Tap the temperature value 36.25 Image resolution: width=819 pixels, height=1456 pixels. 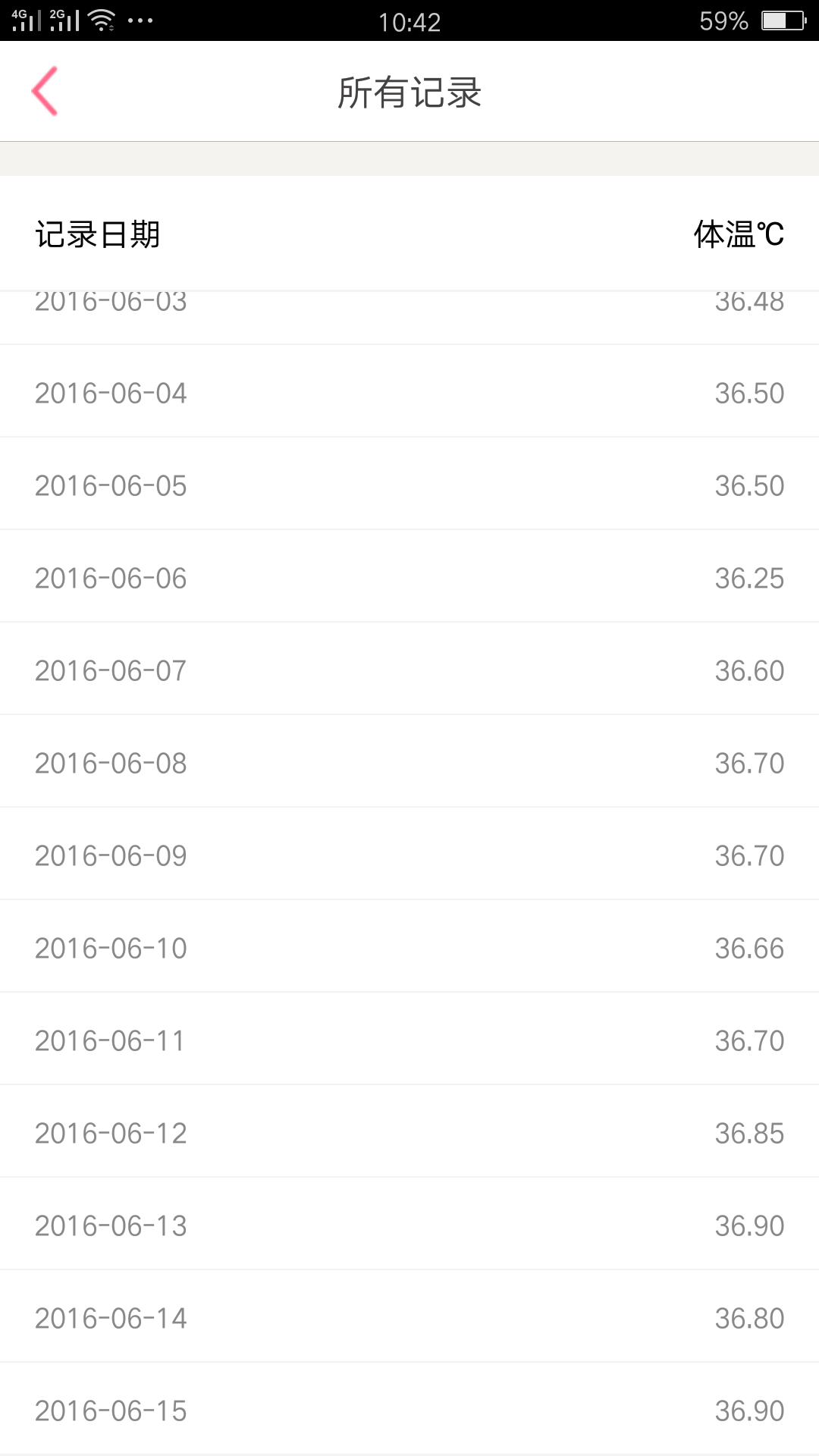click(x=749, y=578)
